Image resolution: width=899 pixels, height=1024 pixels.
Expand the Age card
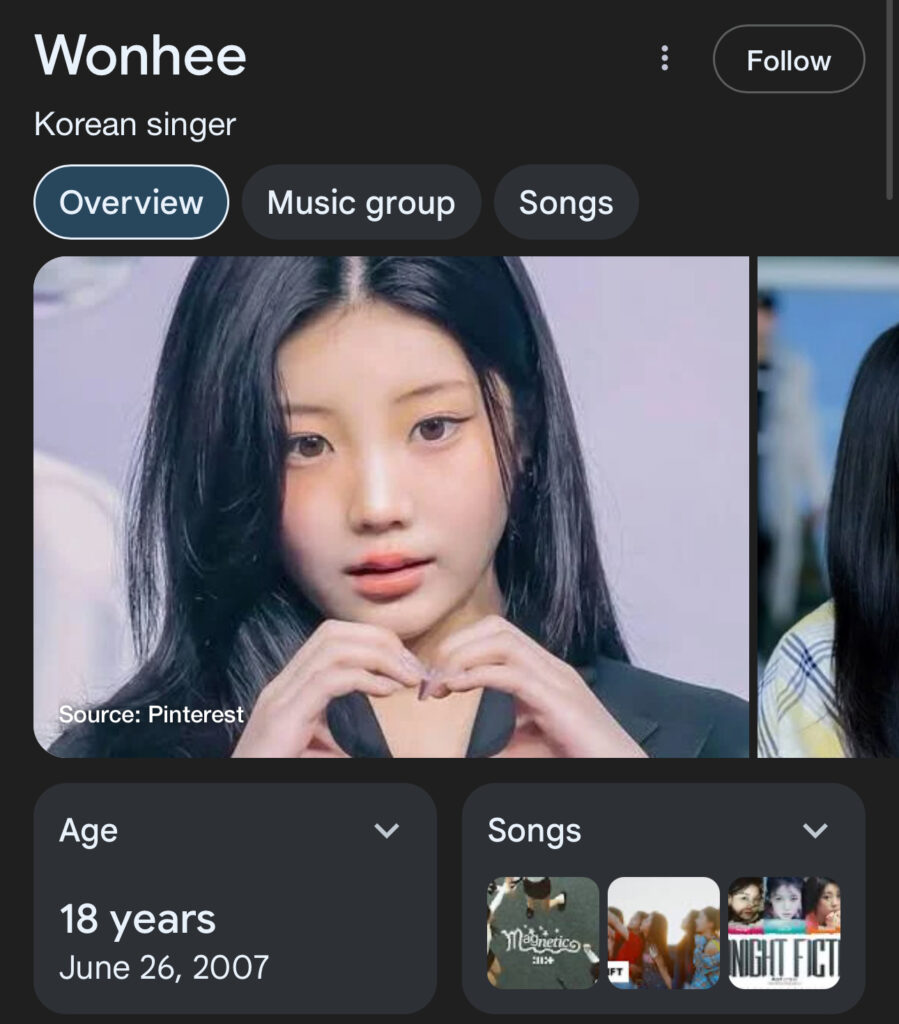[386, 830]
